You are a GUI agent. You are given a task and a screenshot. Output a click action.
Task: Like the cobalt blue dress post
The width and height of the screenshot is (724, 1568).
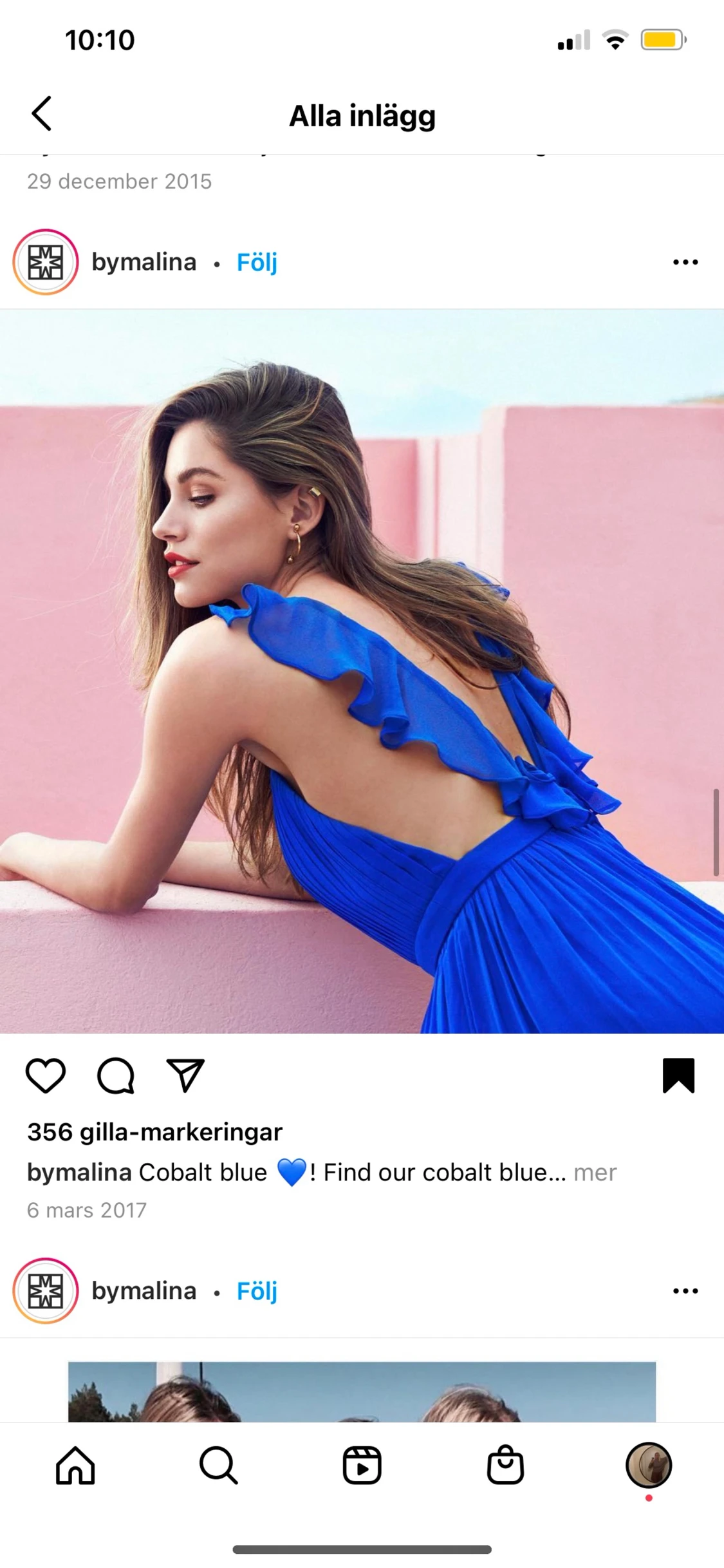(46, 1076)
